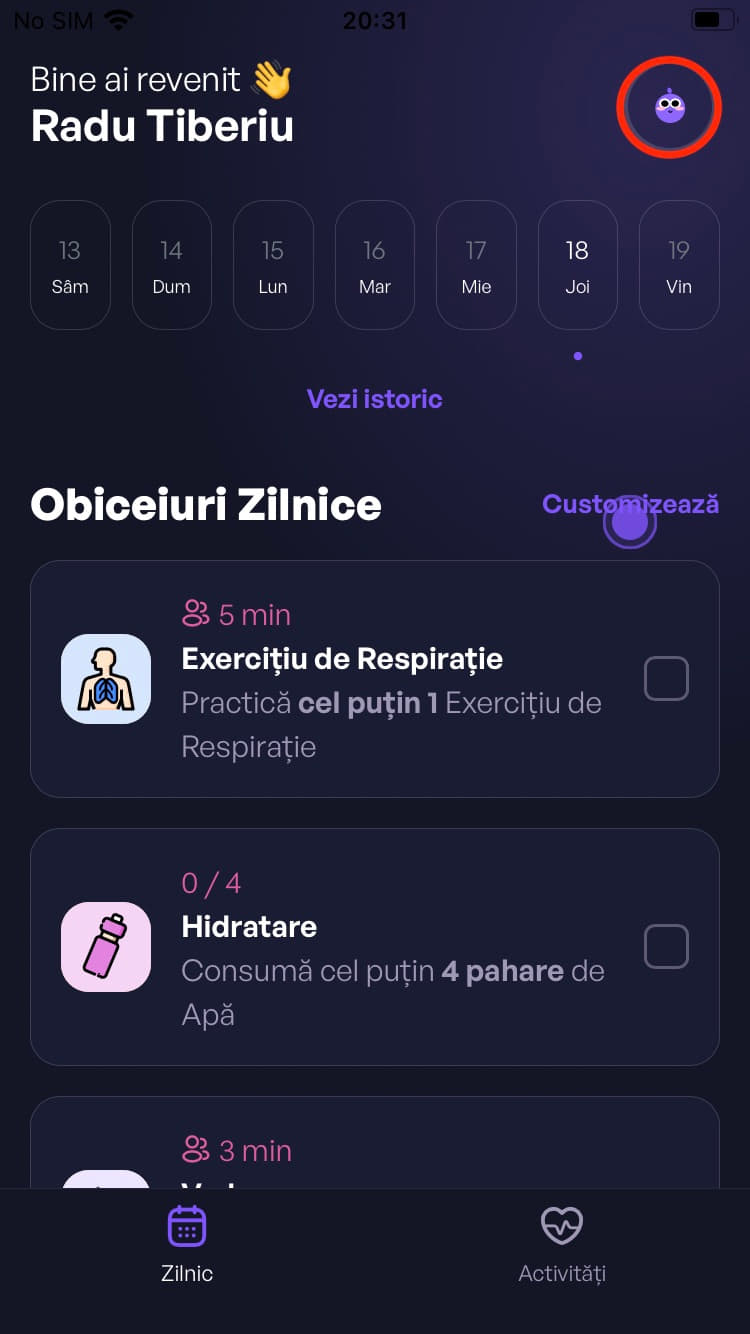
Task: Open the Vezi istoric link
Action: tap(374, 399)
